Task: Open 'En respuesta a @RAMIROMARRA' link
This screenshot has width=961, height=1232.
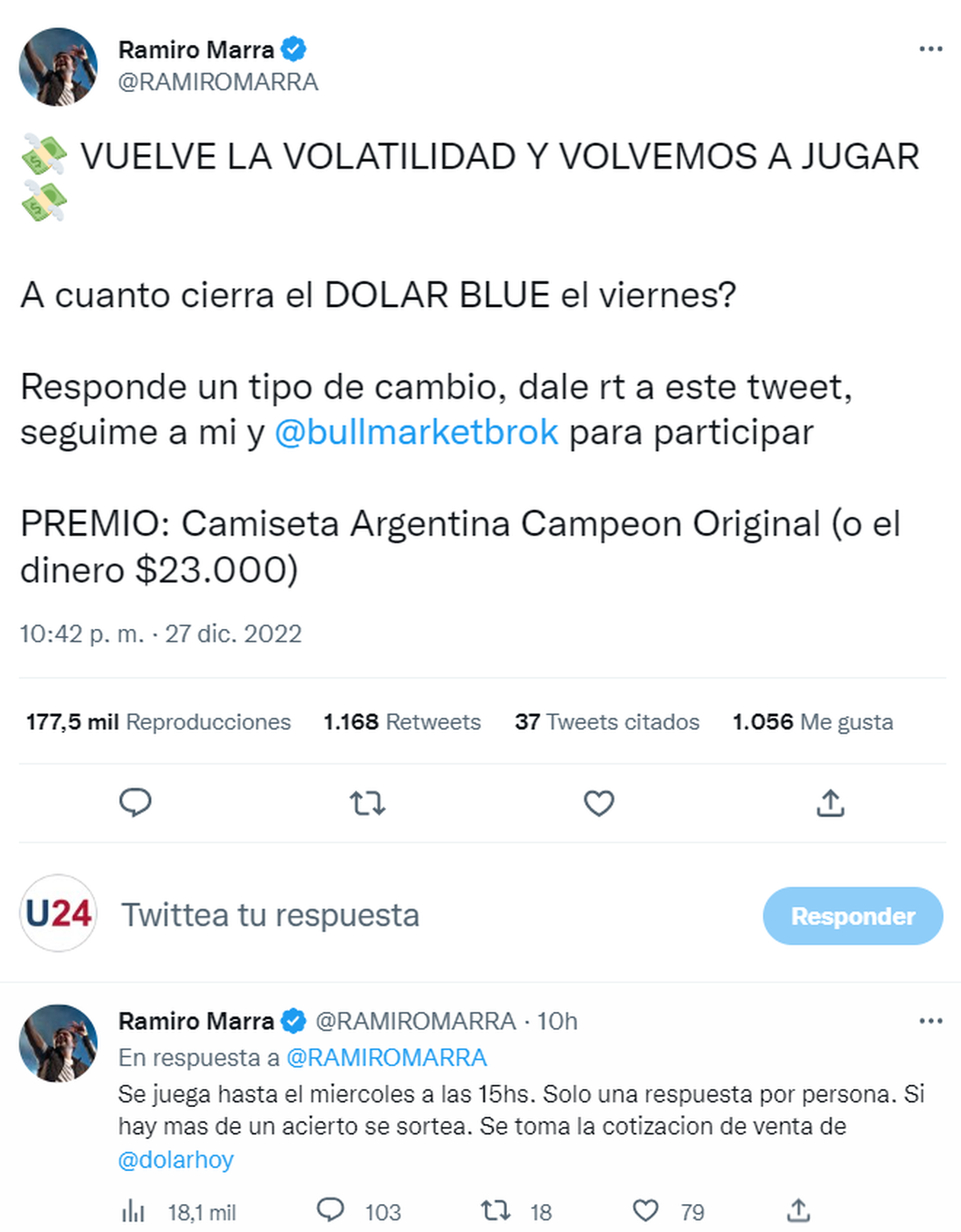Action: (386, 1057)
